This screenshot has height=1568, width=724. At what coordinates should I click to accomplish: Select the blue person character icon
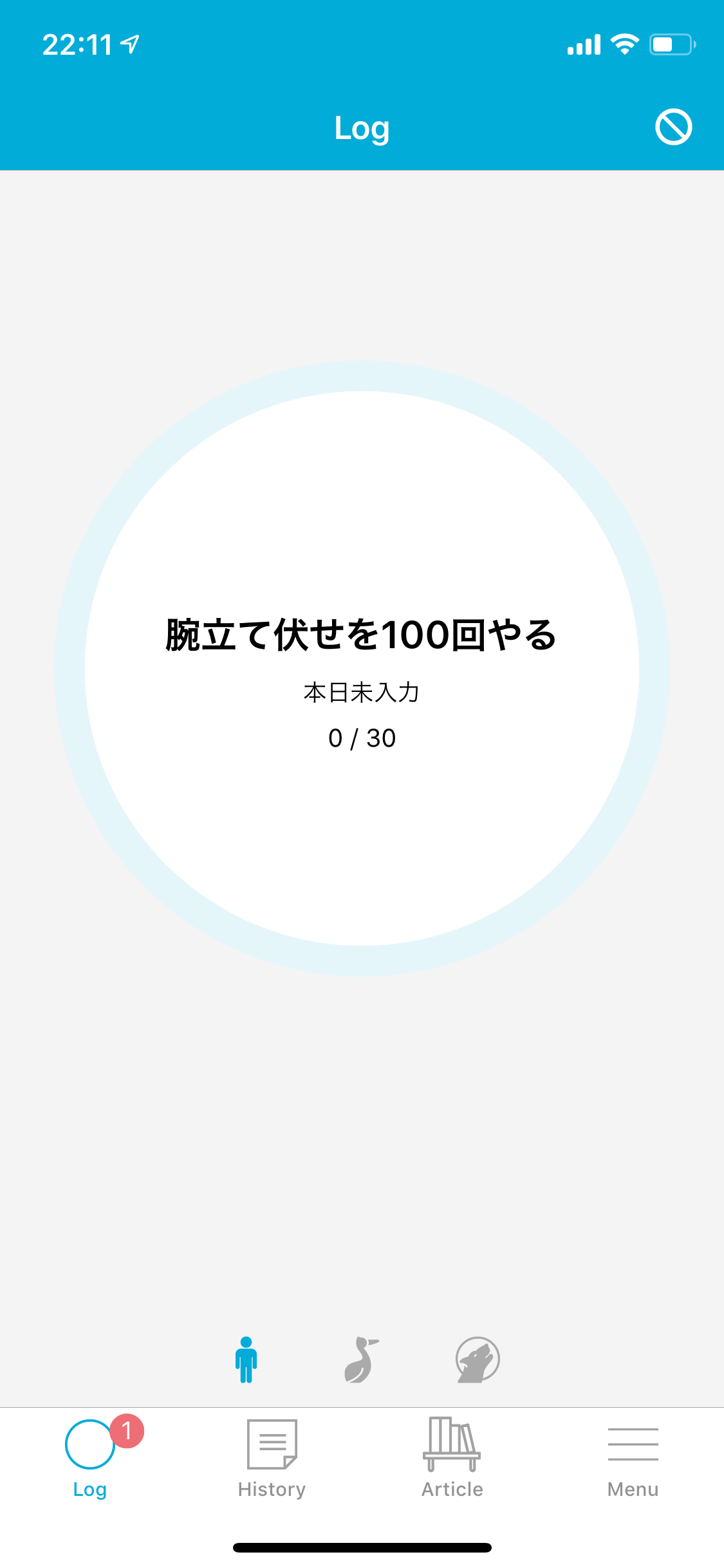(246, 1359)
